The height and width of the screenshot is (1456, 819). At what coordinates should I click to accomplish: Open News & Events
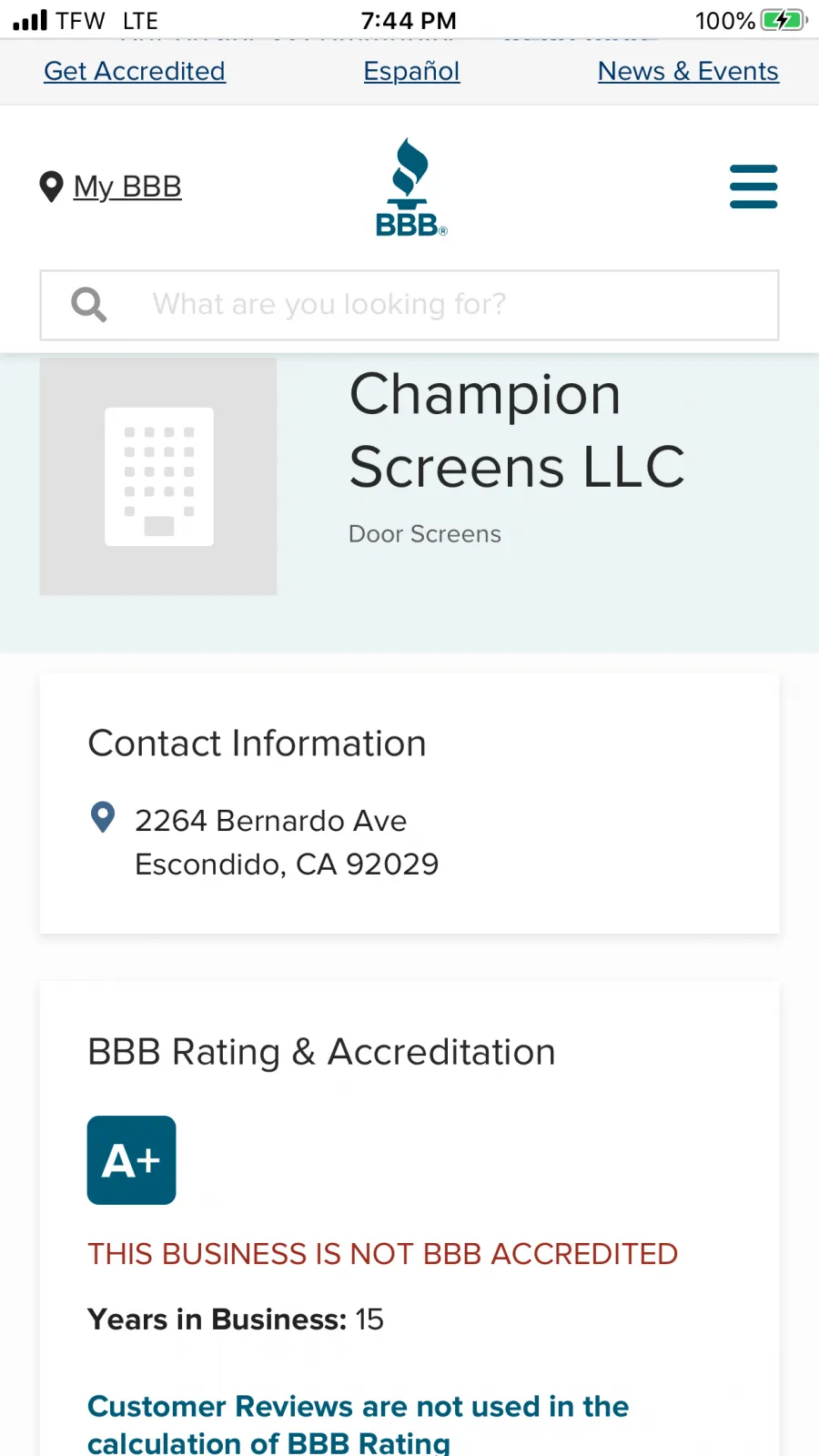click(x=688, y=71)
